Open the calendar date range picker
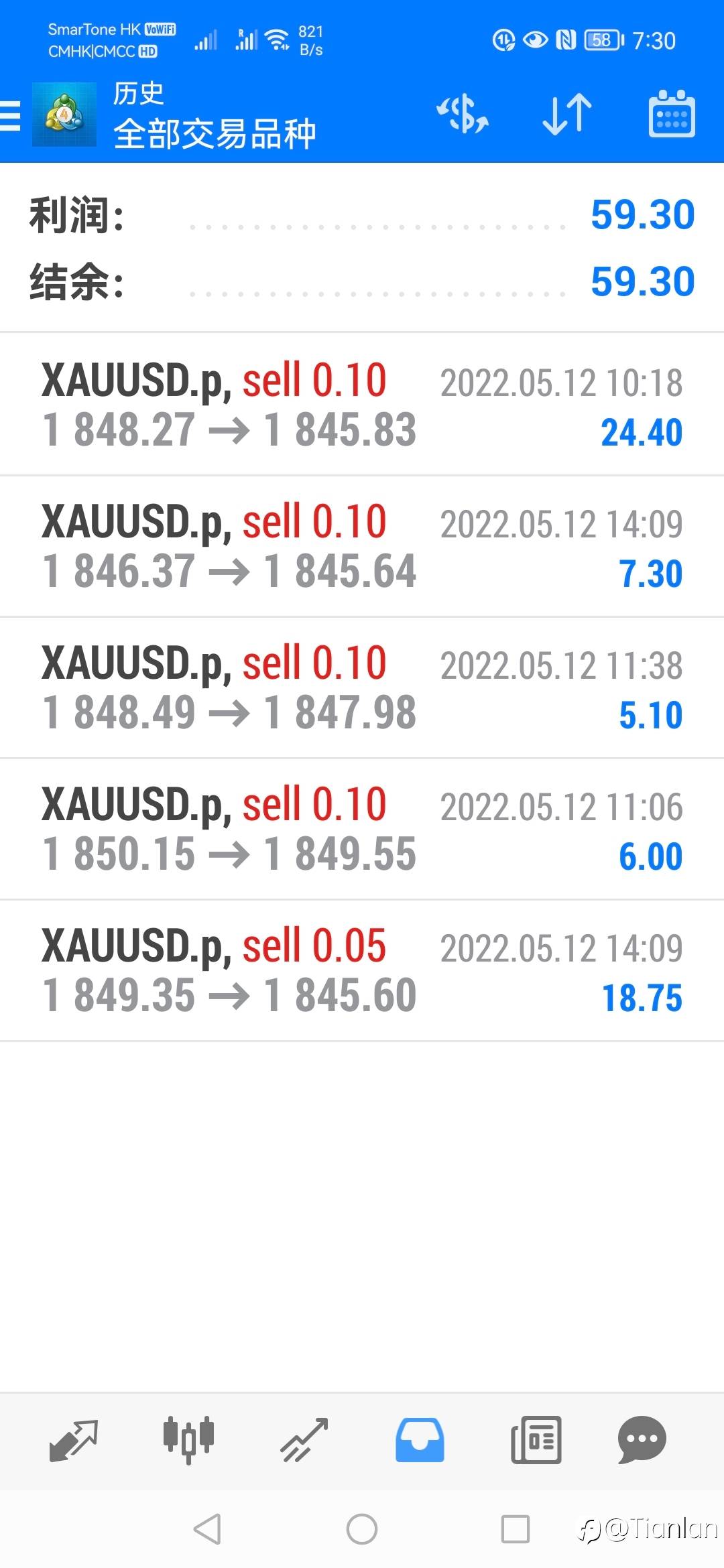Image resolution: width=724 pixels, height=1568 pixels. [672, 114]
